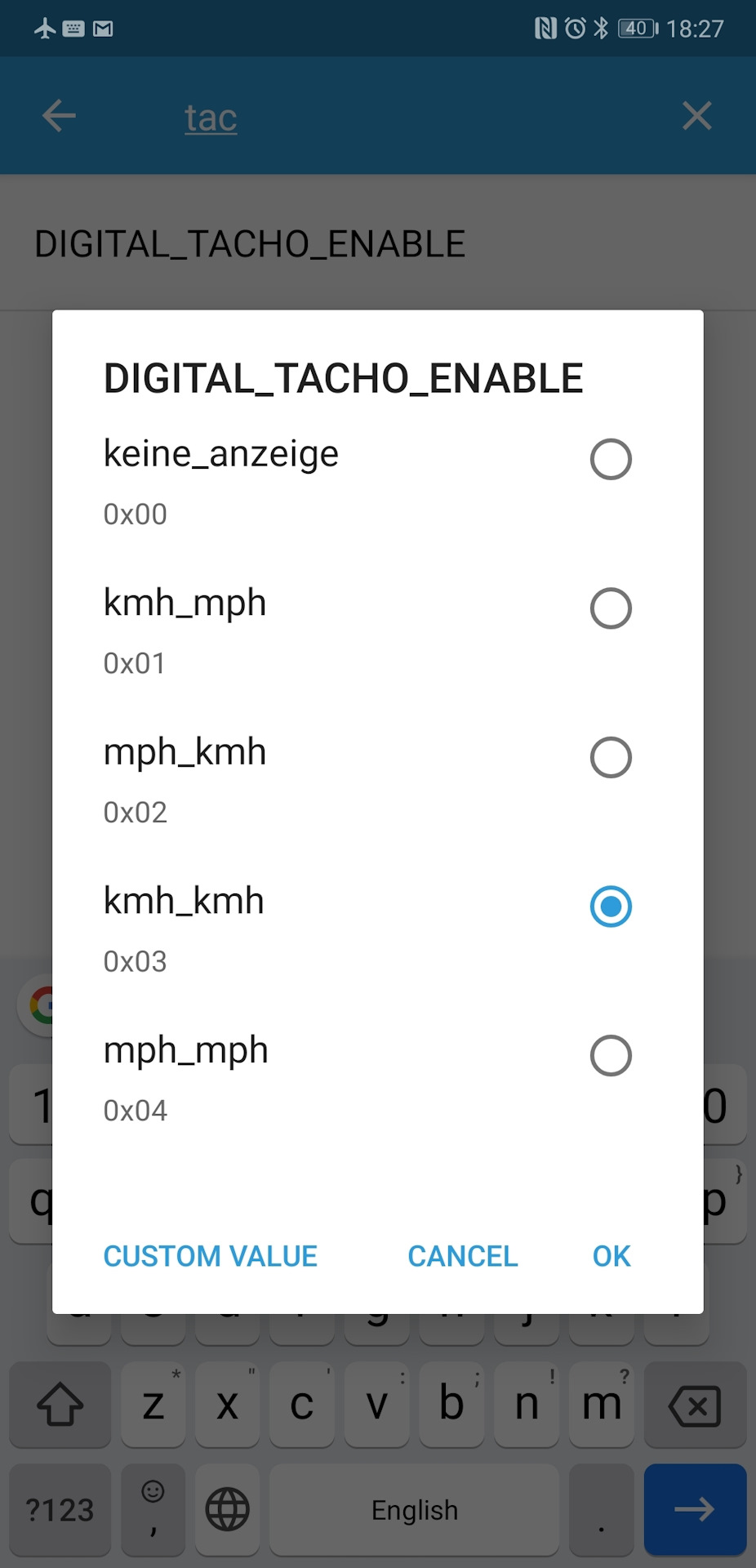756x1568 pixels.
Task: Select the kmh_kmh 0x03 radio button
Action: 610,906
